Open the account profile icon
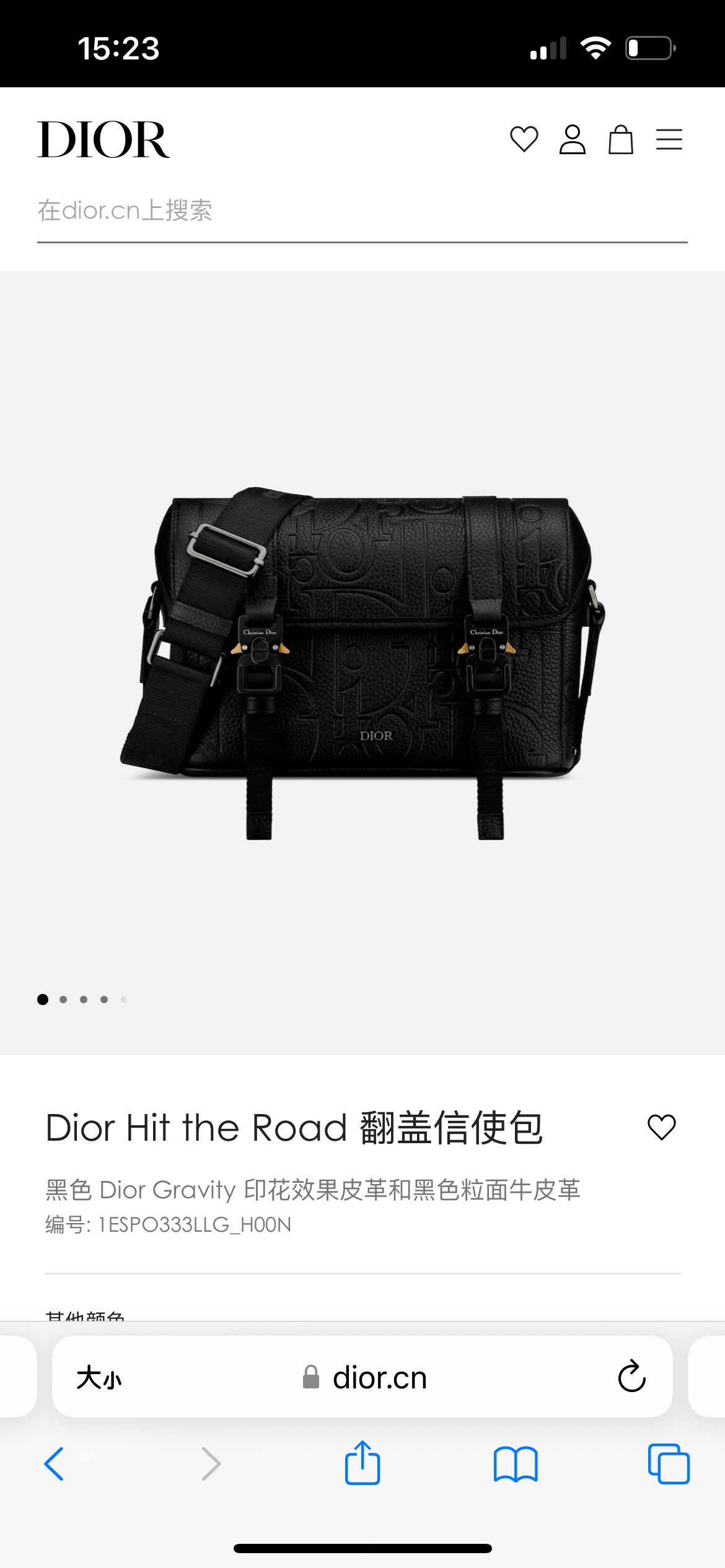The width and height of the screenshot is (725, 1568). click(x=572, y=139)
